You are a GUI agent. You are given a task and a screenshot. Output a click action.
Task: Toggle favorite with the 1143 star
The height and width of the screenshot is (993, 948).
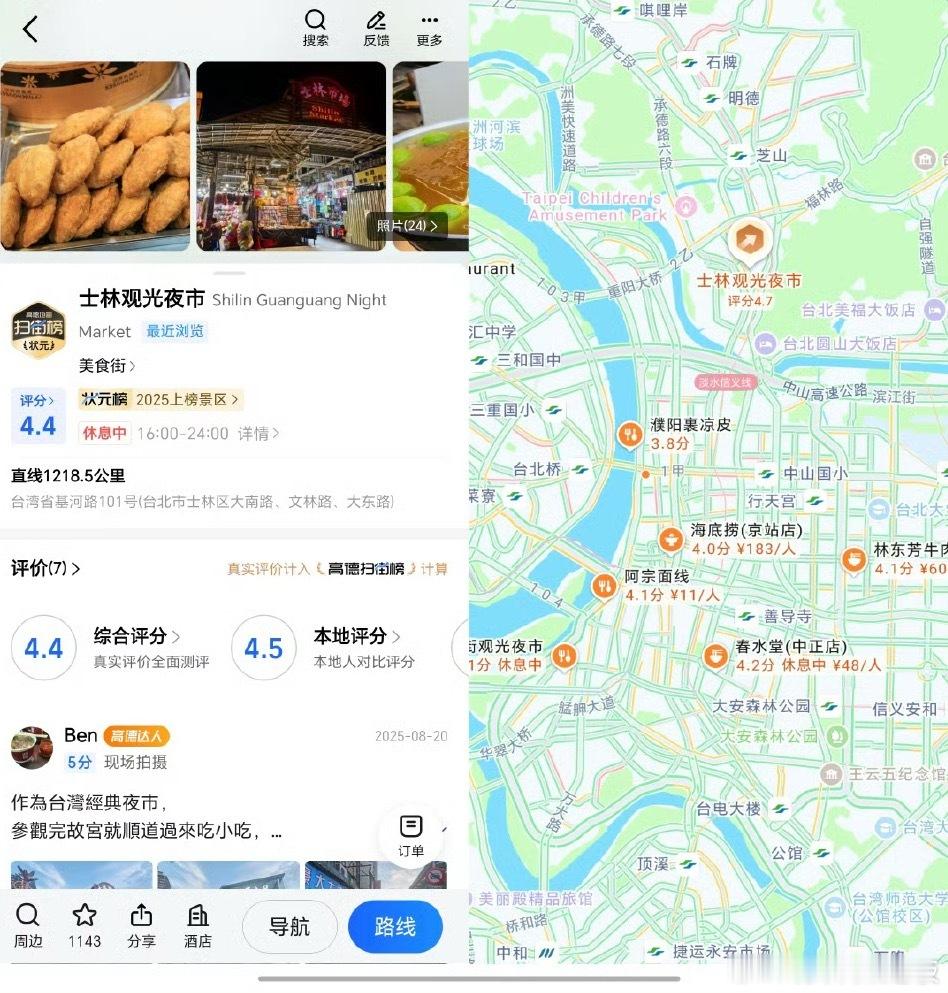click(x=84, y=925)
